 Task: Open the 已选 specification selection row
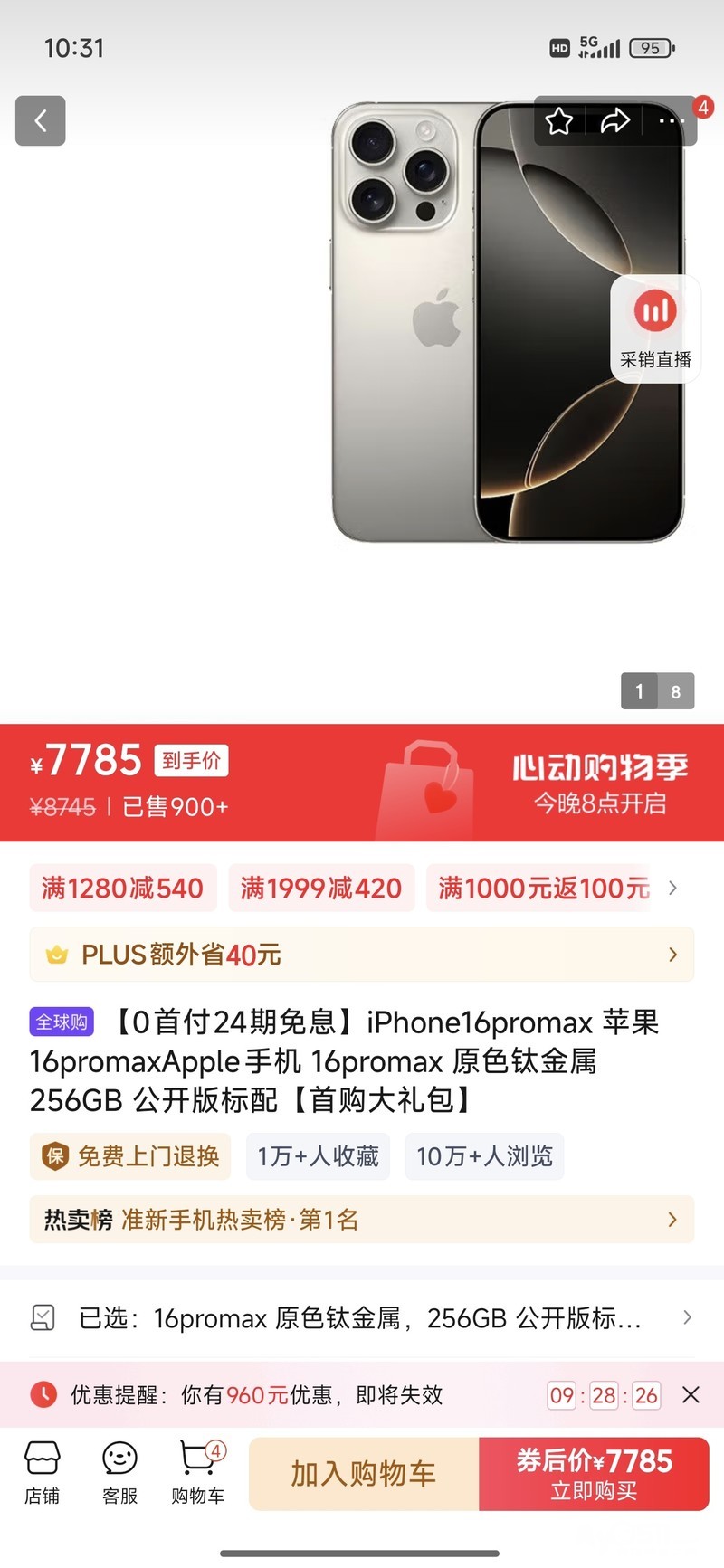coord(362,1318)
